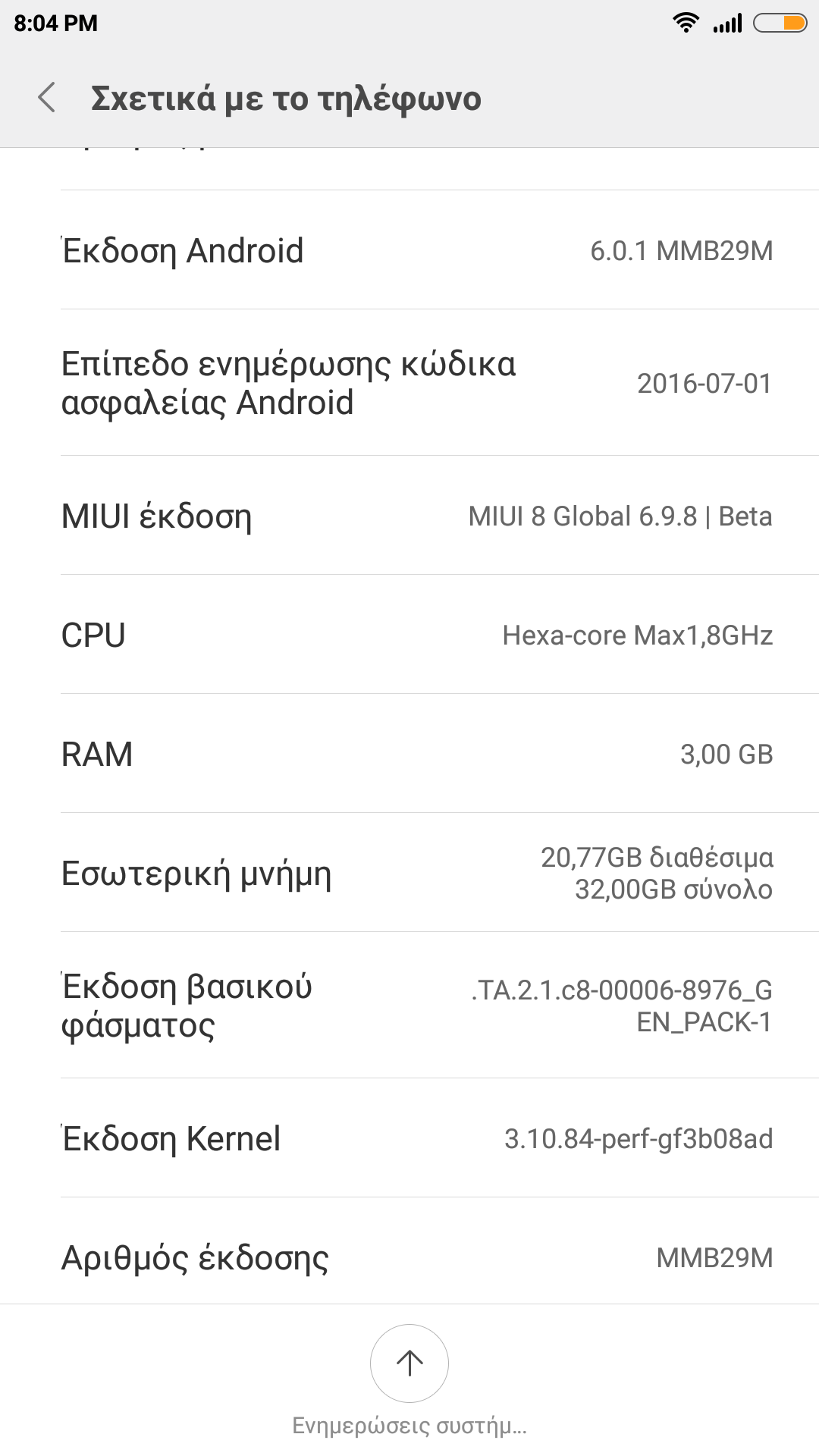Tap the Αριθμός έκδοσης row
The image size is (819, 1456).
coord(409,1257)
